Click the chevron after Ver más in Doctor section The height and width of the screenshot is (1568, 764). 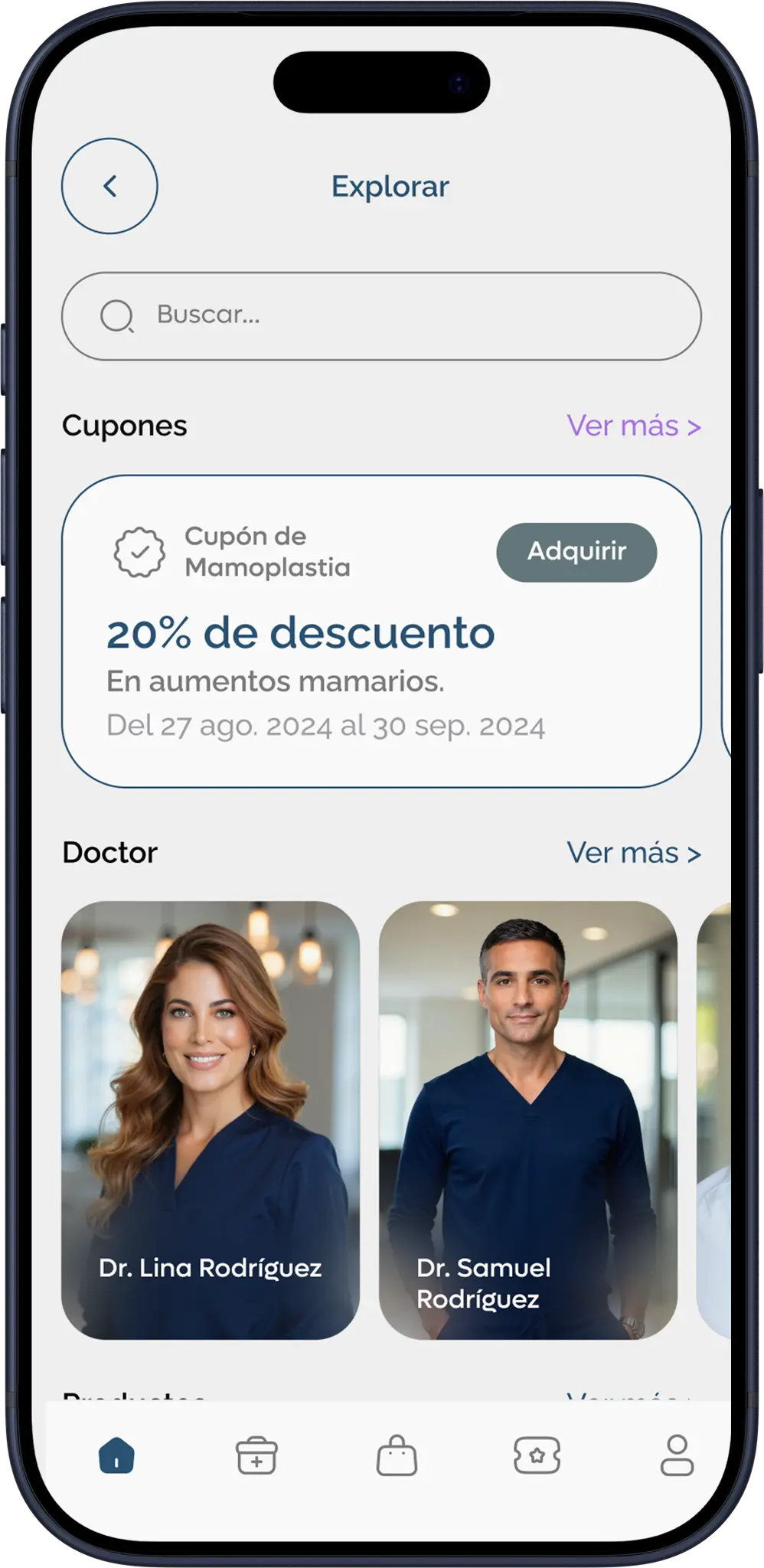(x=695, y=853)
